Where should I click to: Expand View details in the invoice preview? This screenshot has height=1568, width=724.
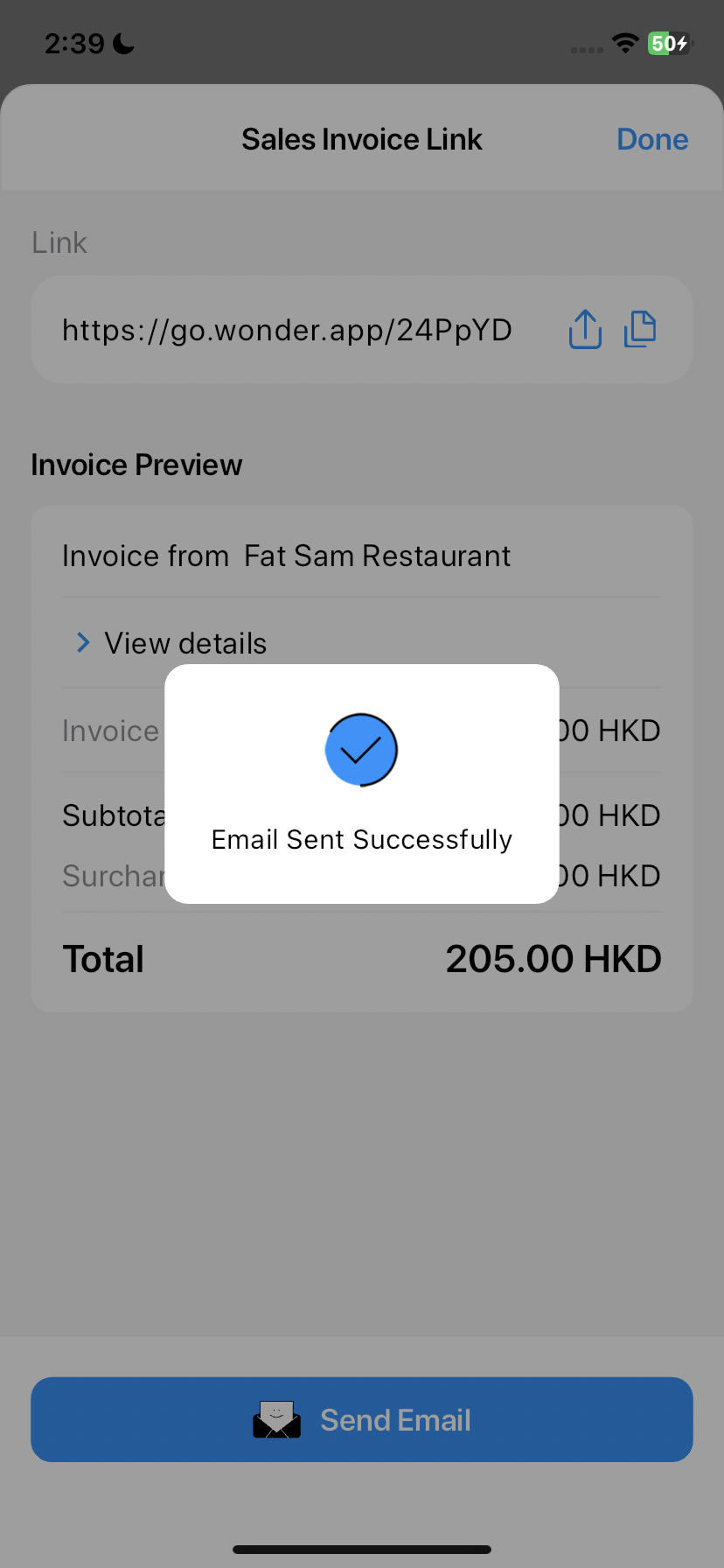(185, 643)
